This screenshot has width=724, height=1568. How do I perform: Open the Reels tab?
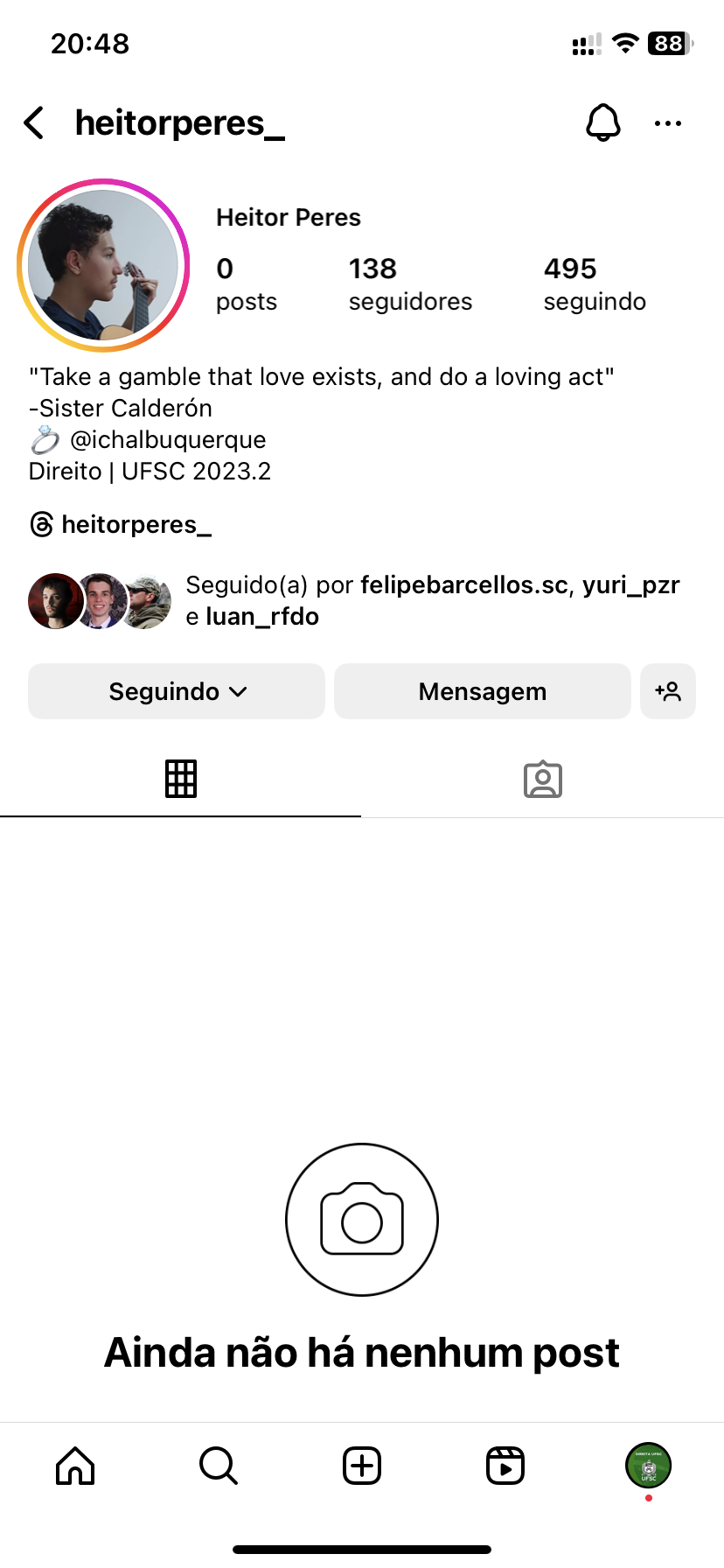pos(505,1466)
